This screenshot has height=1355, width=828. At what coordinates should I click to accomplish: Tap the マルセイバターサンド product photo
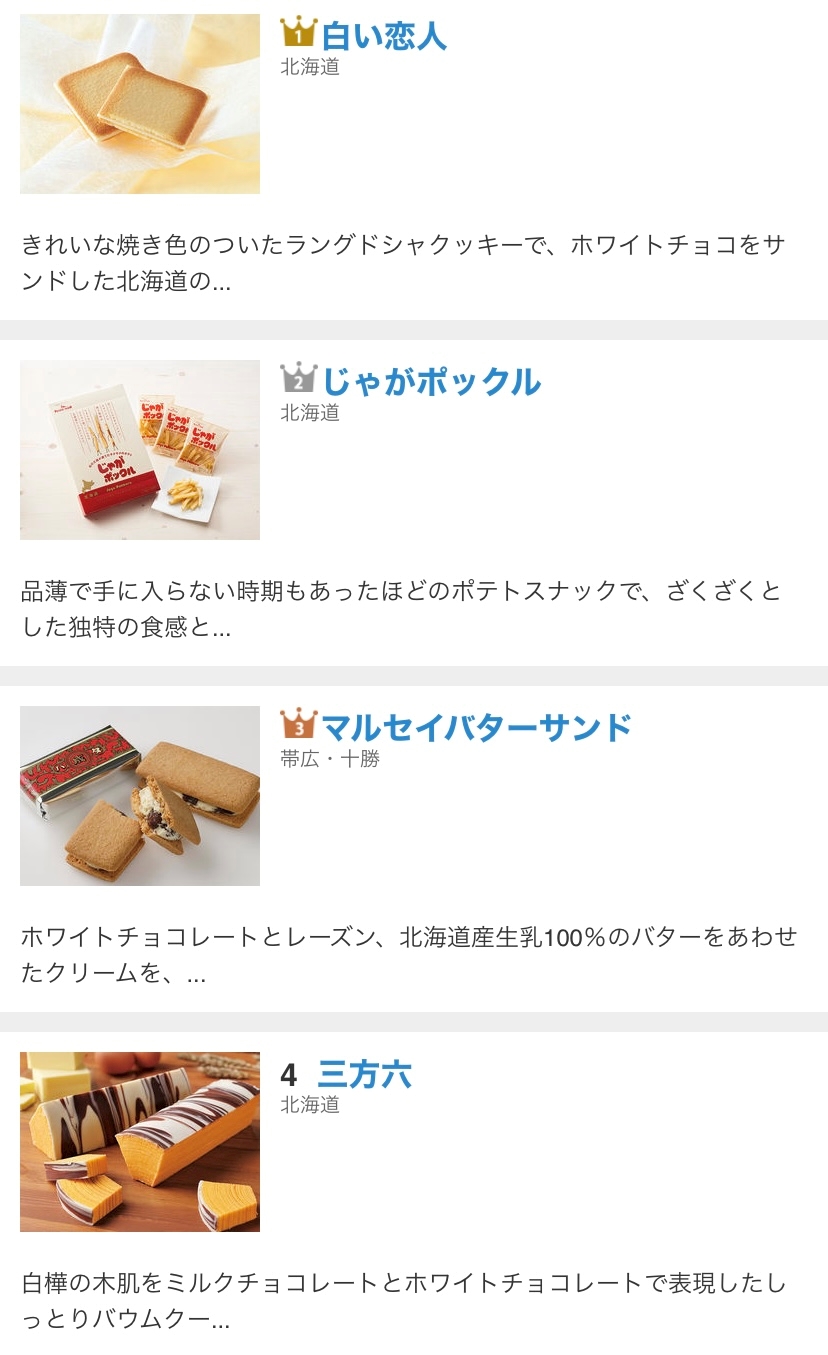pos(140,796)
